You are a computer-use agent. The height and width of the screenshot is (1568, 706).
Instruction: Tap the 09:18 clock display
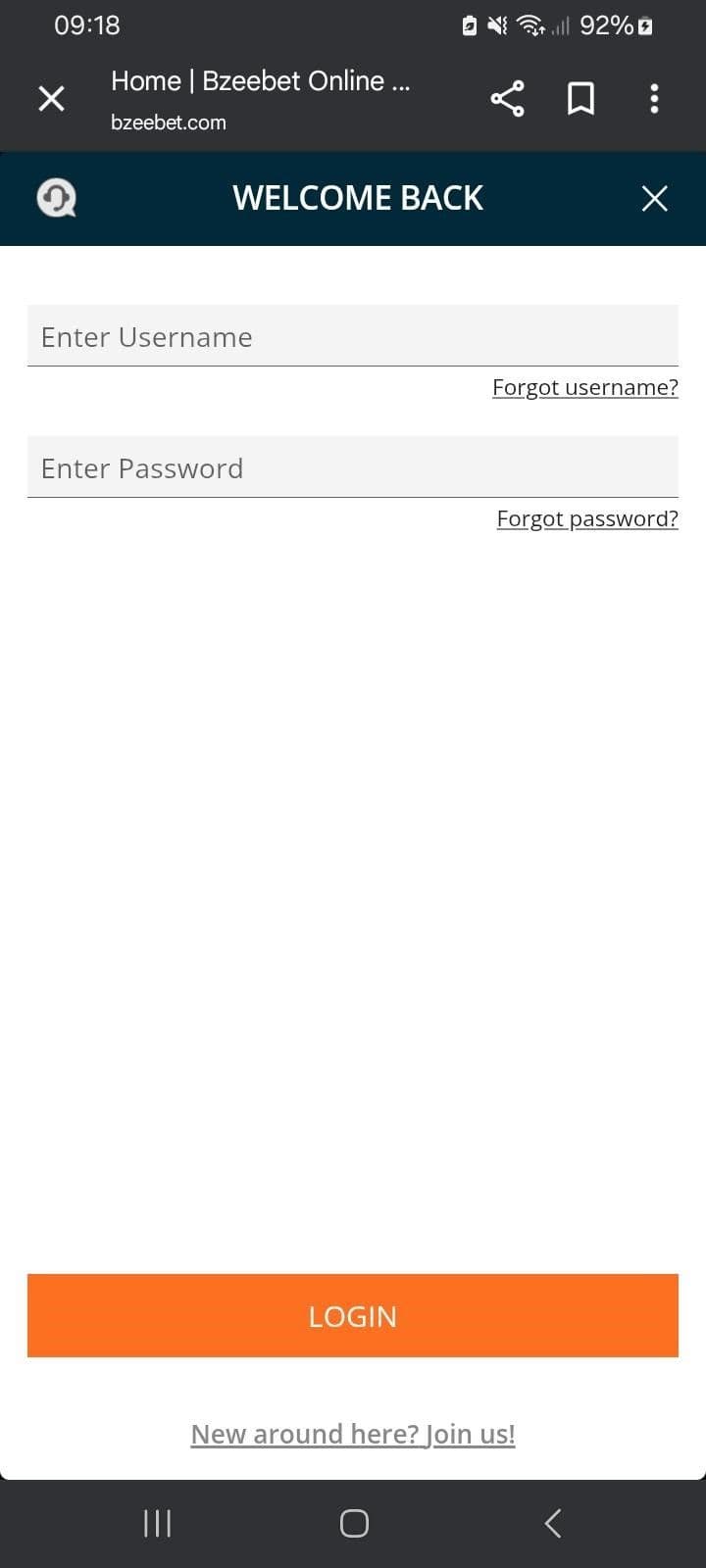coord(87,25)
